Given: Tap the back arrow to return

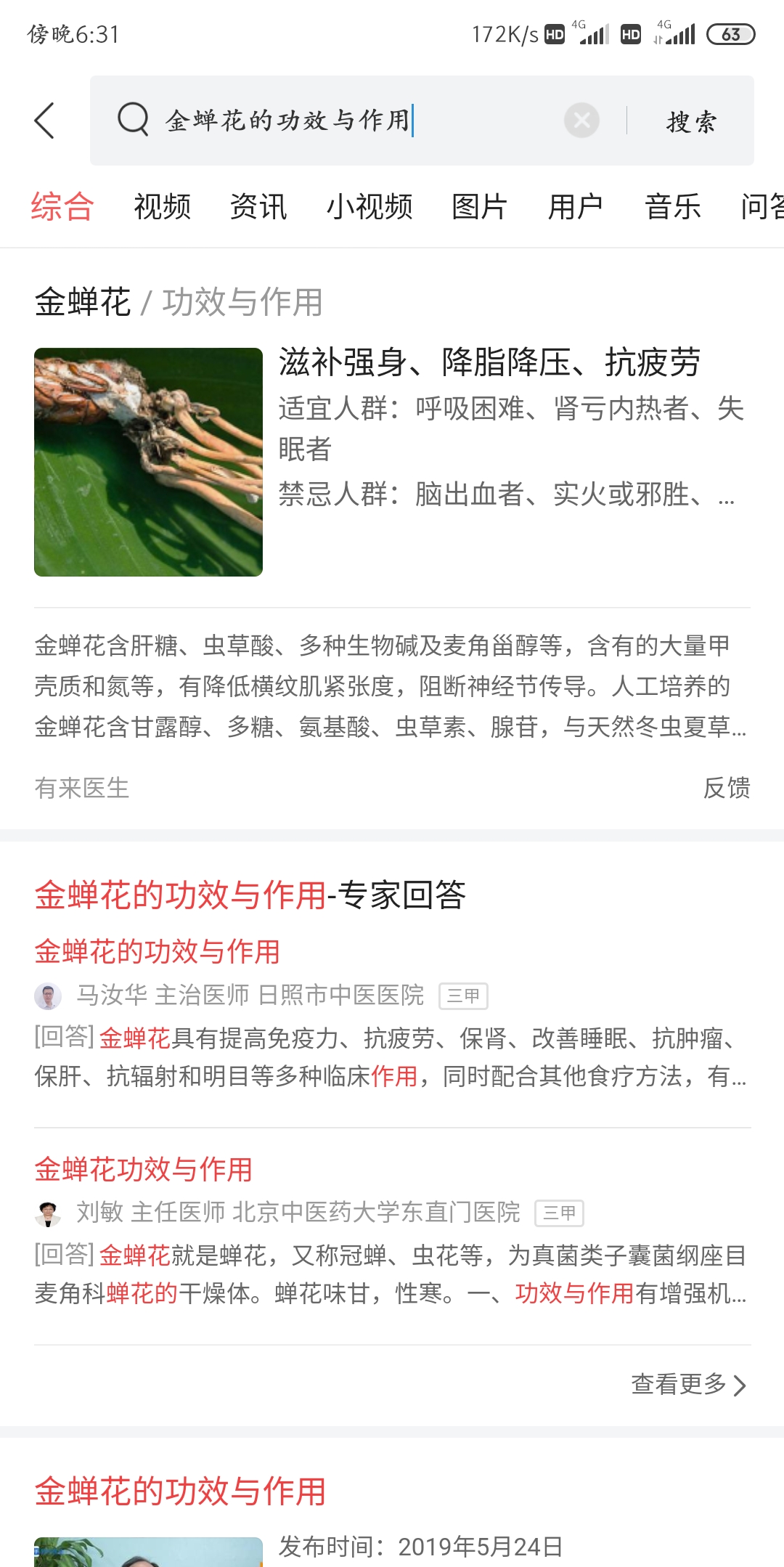Looking at the screenshot, I should click(45, 121).
